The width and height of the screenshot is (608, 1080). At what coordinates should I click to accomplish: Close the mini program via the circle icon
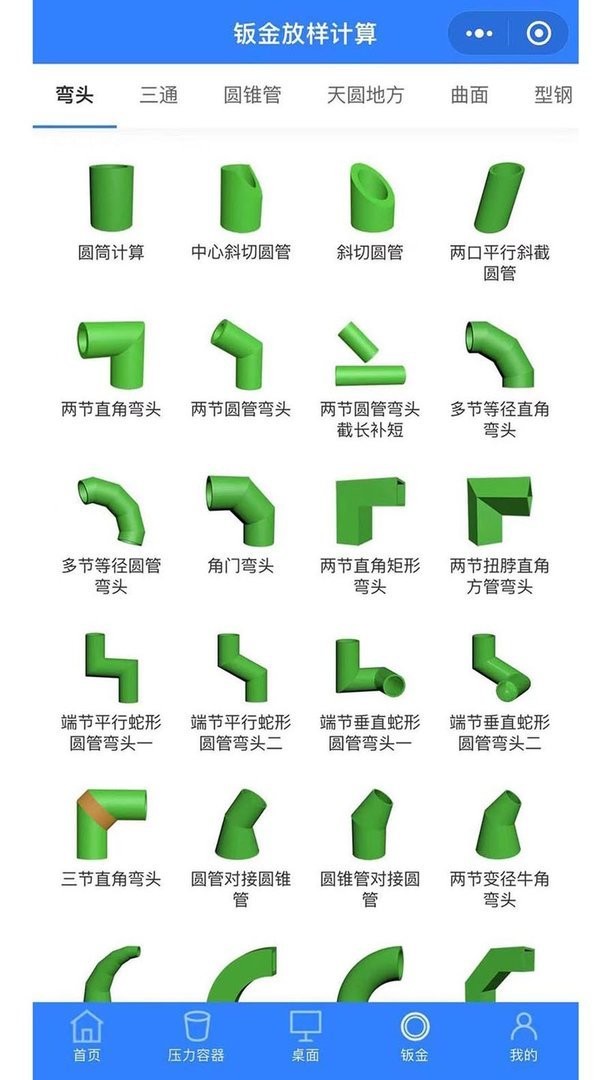[x=538, y=33]
